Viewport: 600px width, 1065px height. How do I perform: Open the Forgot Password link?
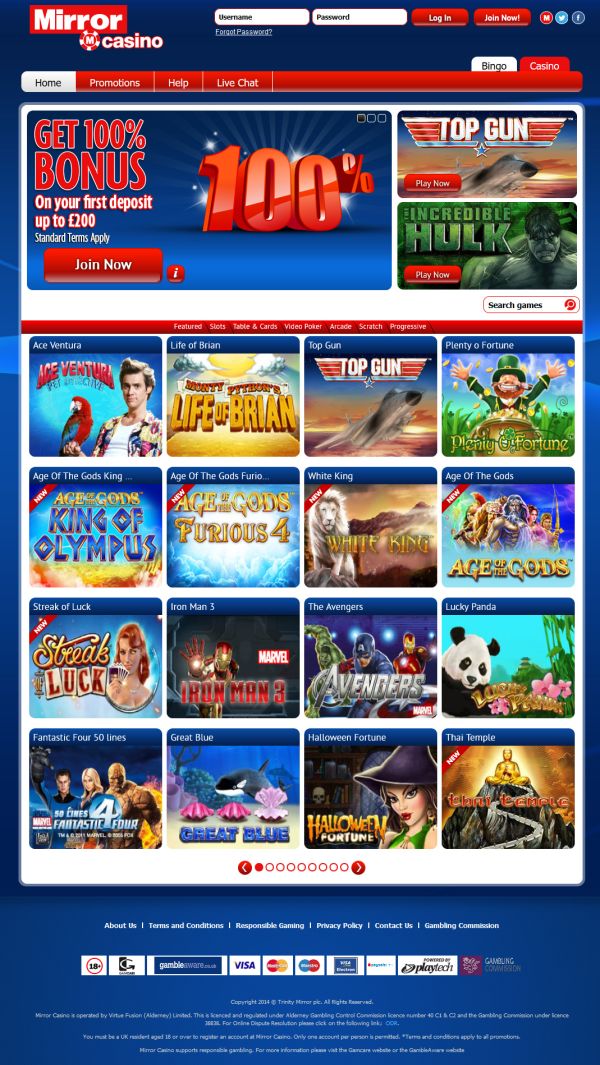point(243,32)
